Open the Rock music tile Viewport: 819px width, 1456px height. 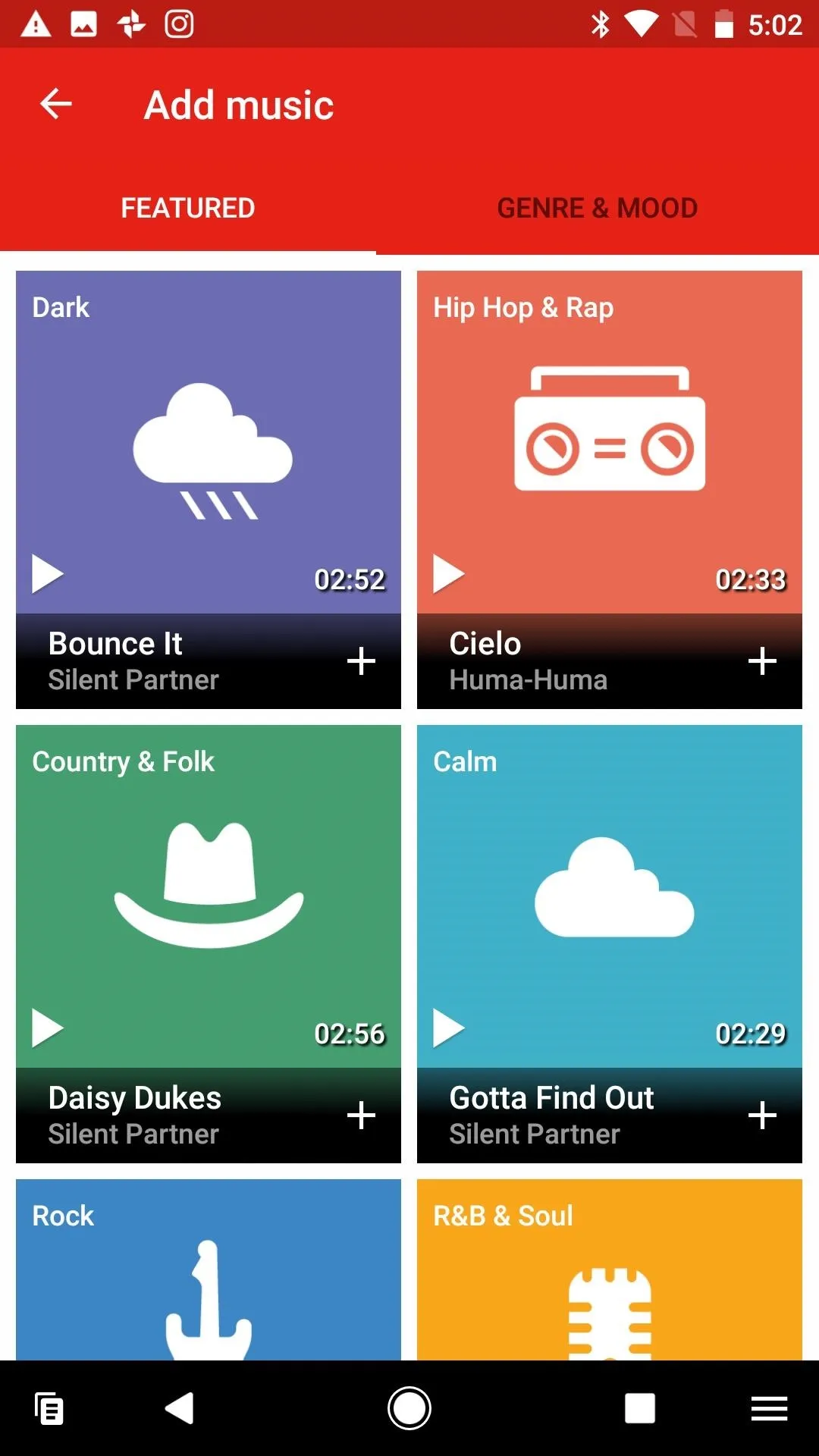pos(209,1270)
